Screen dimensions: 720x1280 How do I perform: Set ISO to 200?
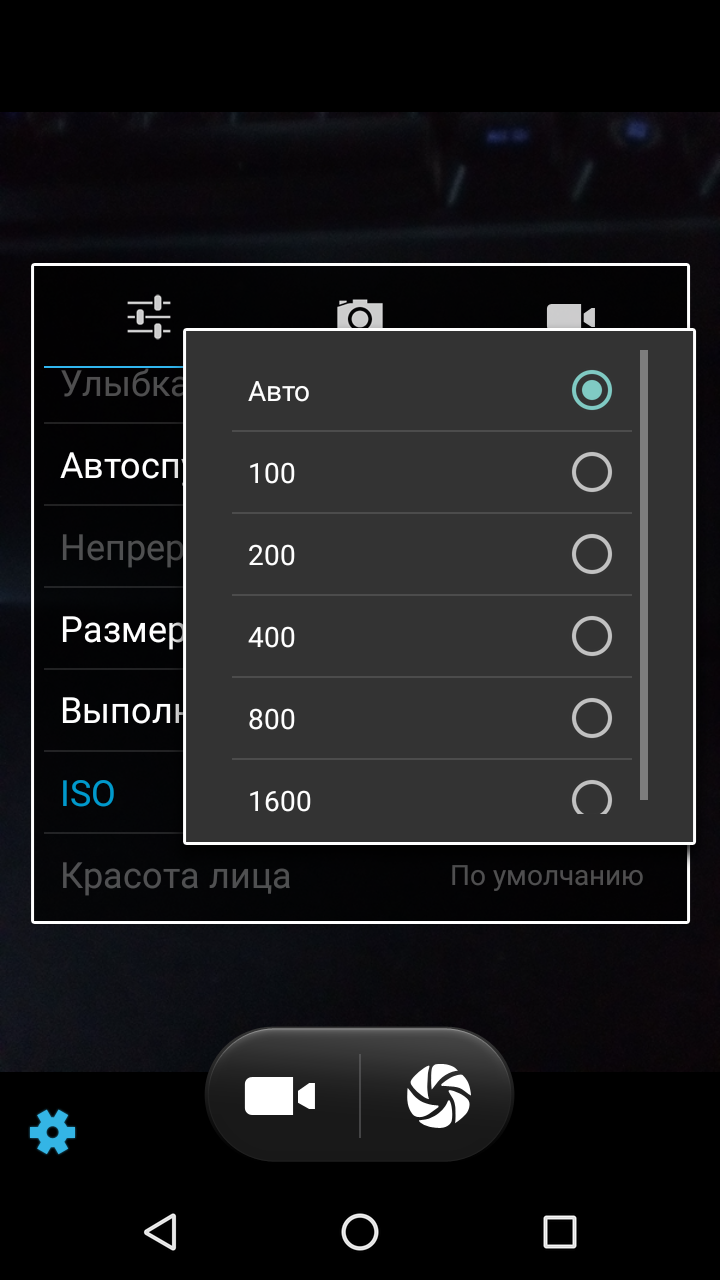click(432, 554)
